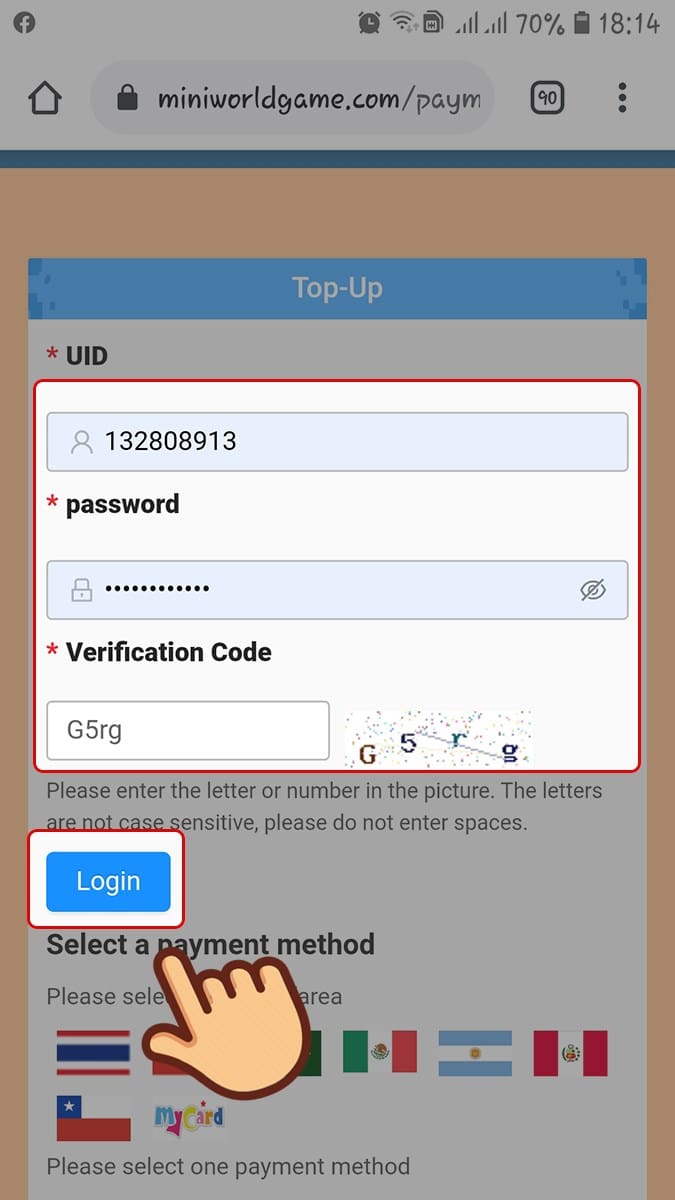Open the browser overflow menu
Image resolution: width=675 pixels, height=1200 pixels.
[x=622, y=98]
